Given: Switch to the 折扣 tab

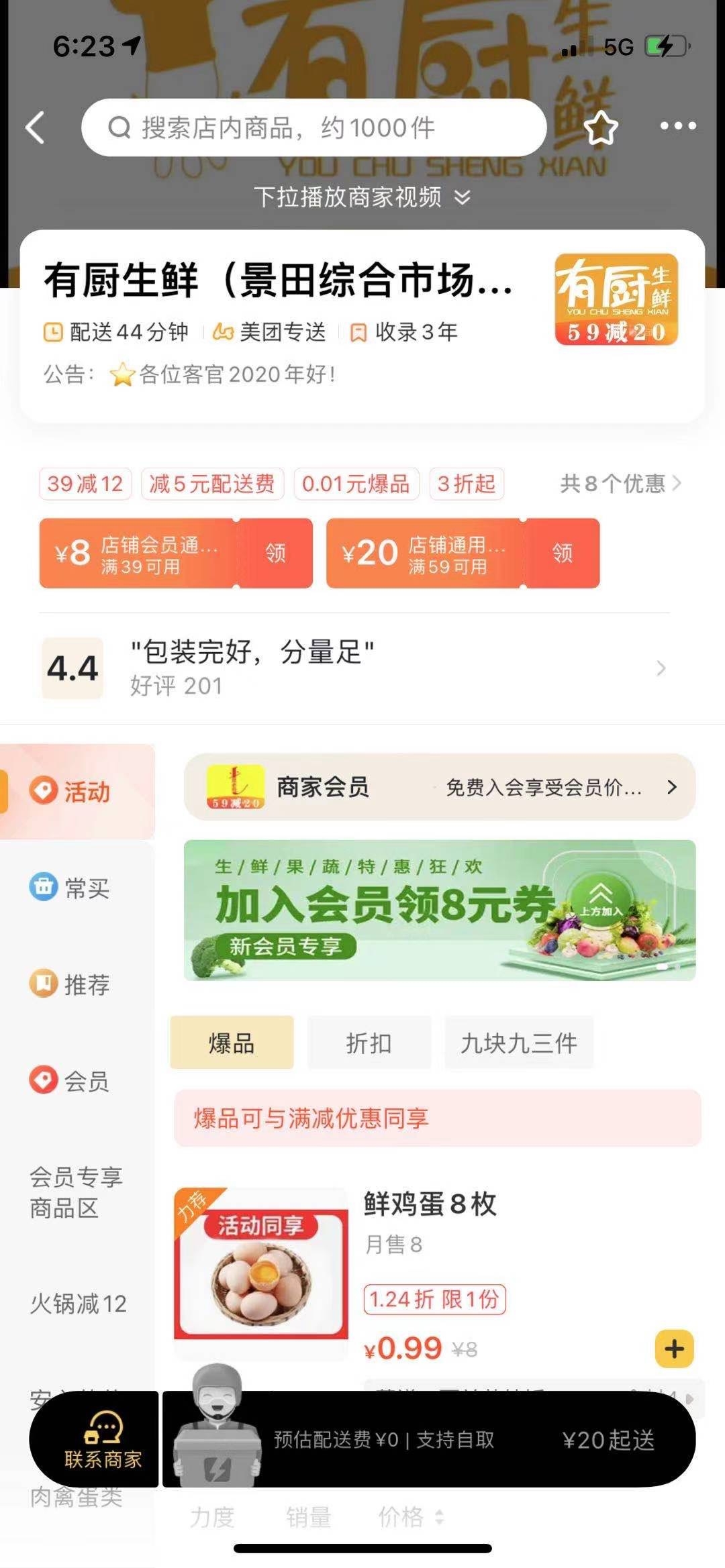Looking at the screenshot, I should pos(369,1043).
